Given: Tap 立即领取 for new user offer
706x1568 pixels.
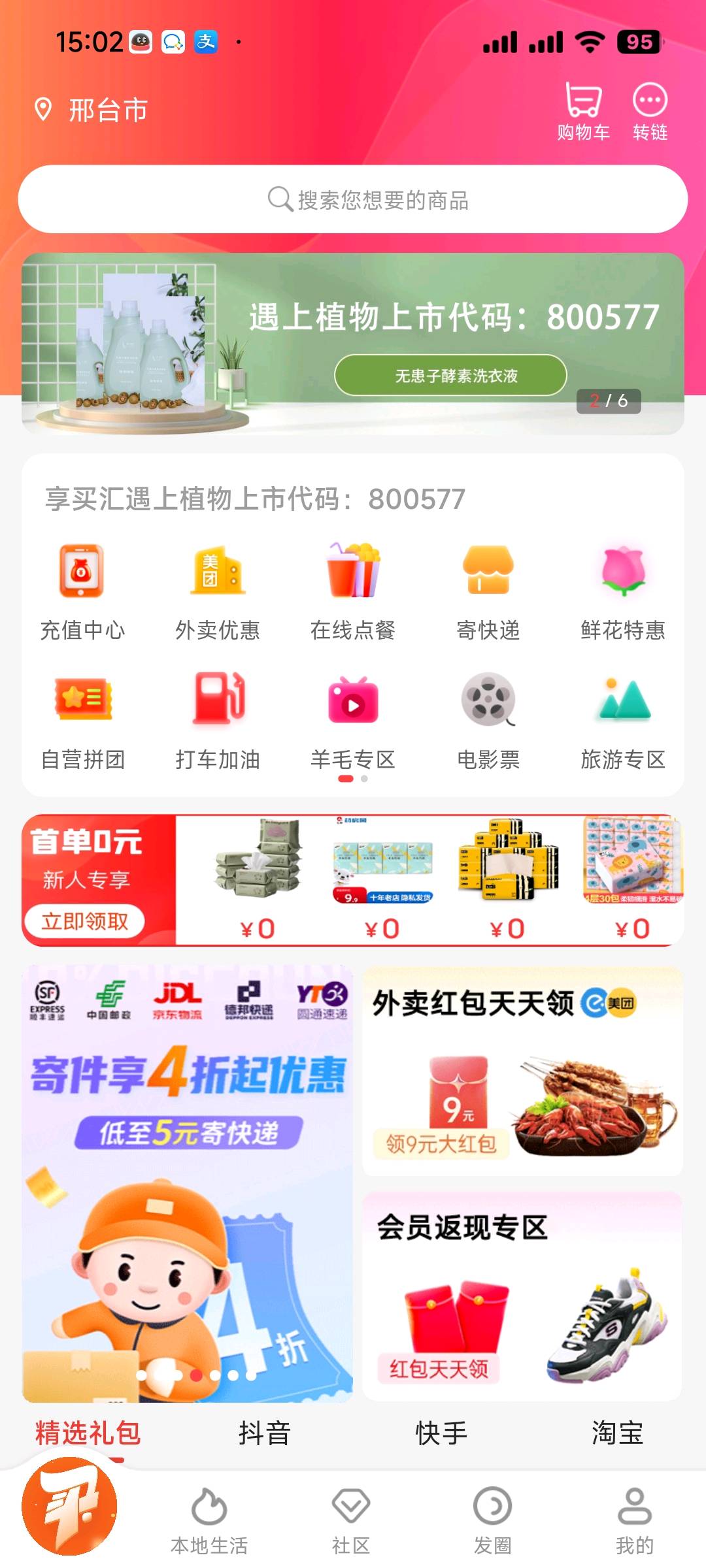Looking at the screenshot, I should pos(85,921).
